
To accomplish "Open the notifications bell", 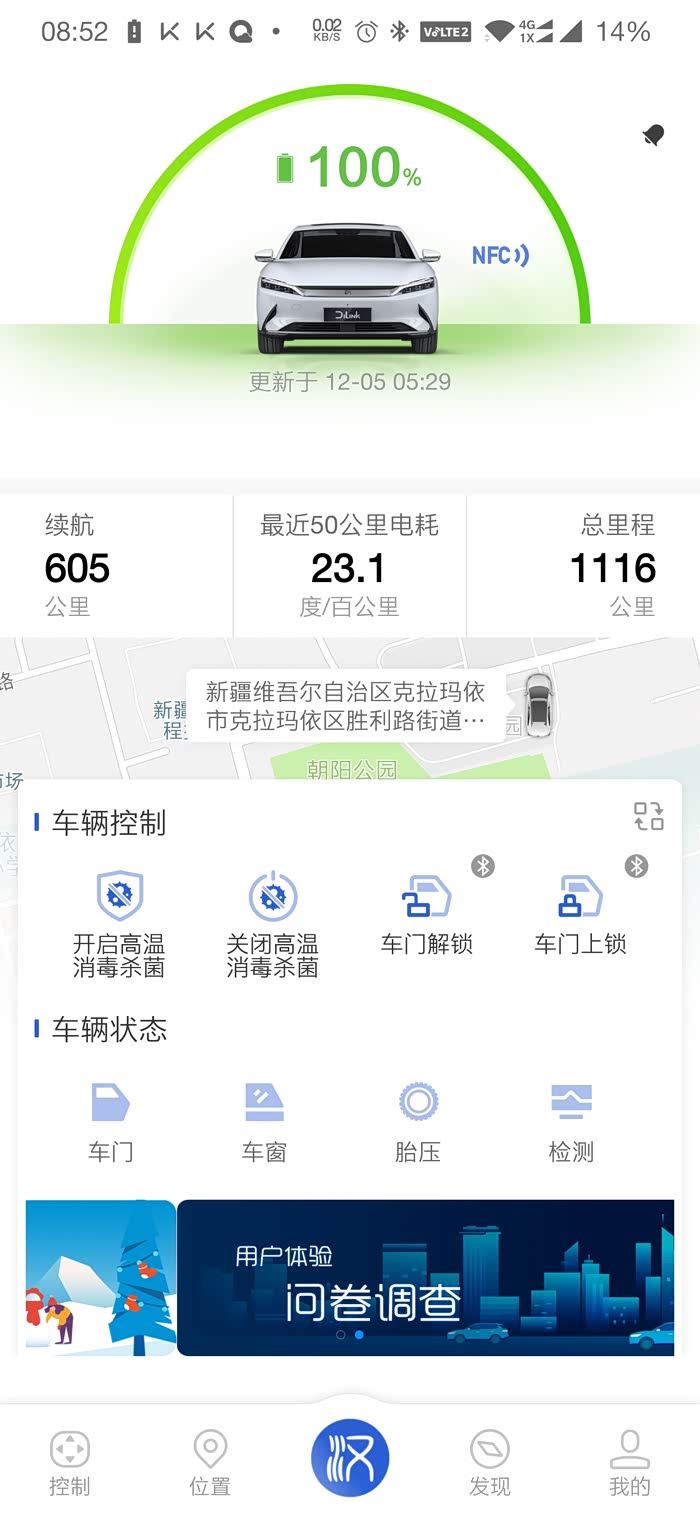I will click(x=653, y=135).
